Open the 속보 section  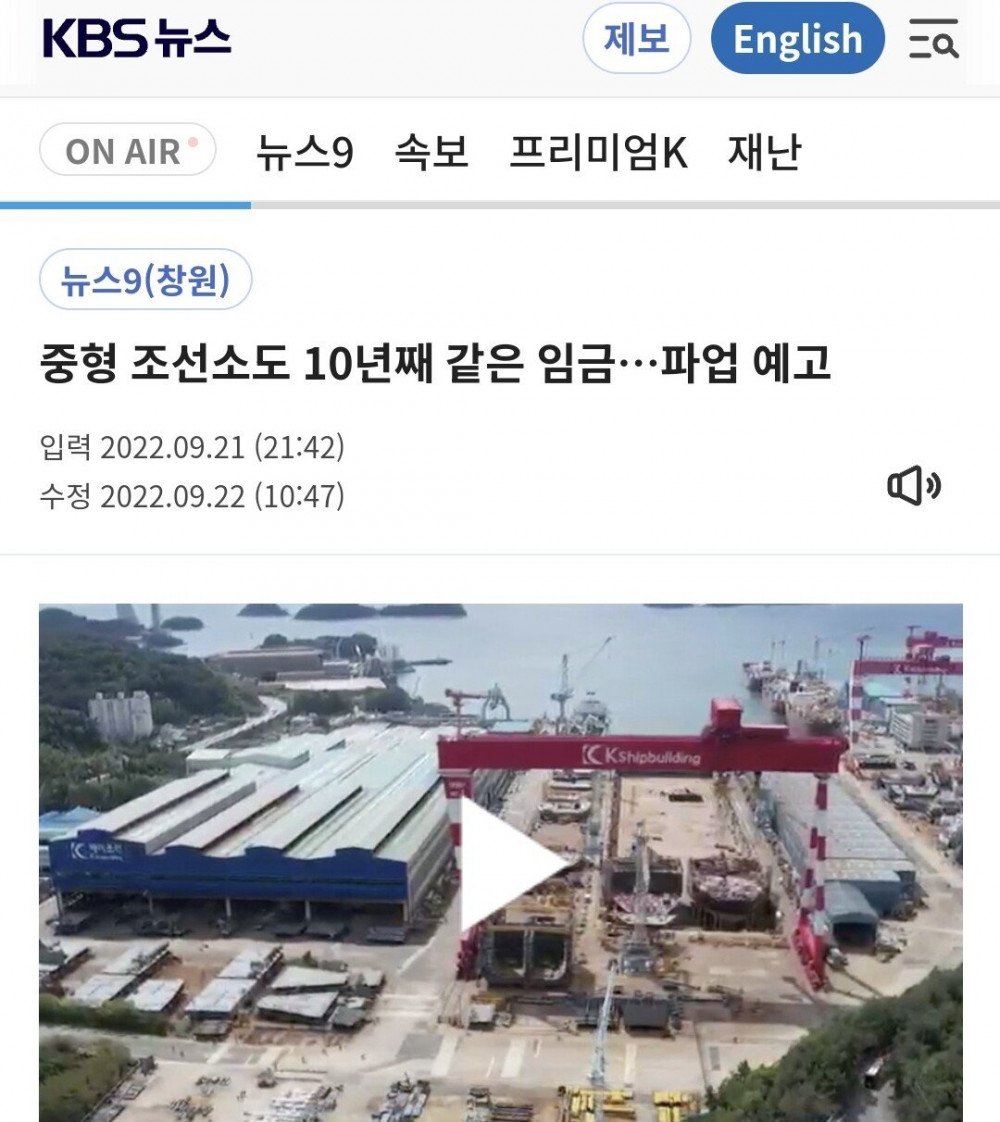point(431,152)
